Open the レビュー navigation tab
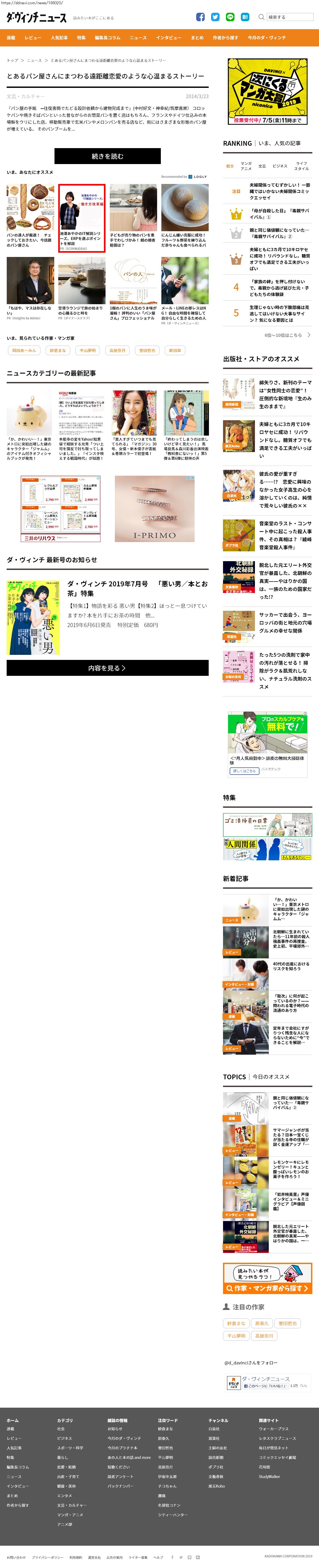Image resolution: width=319 pixels, height=1568 pixels. coord(33,38)
